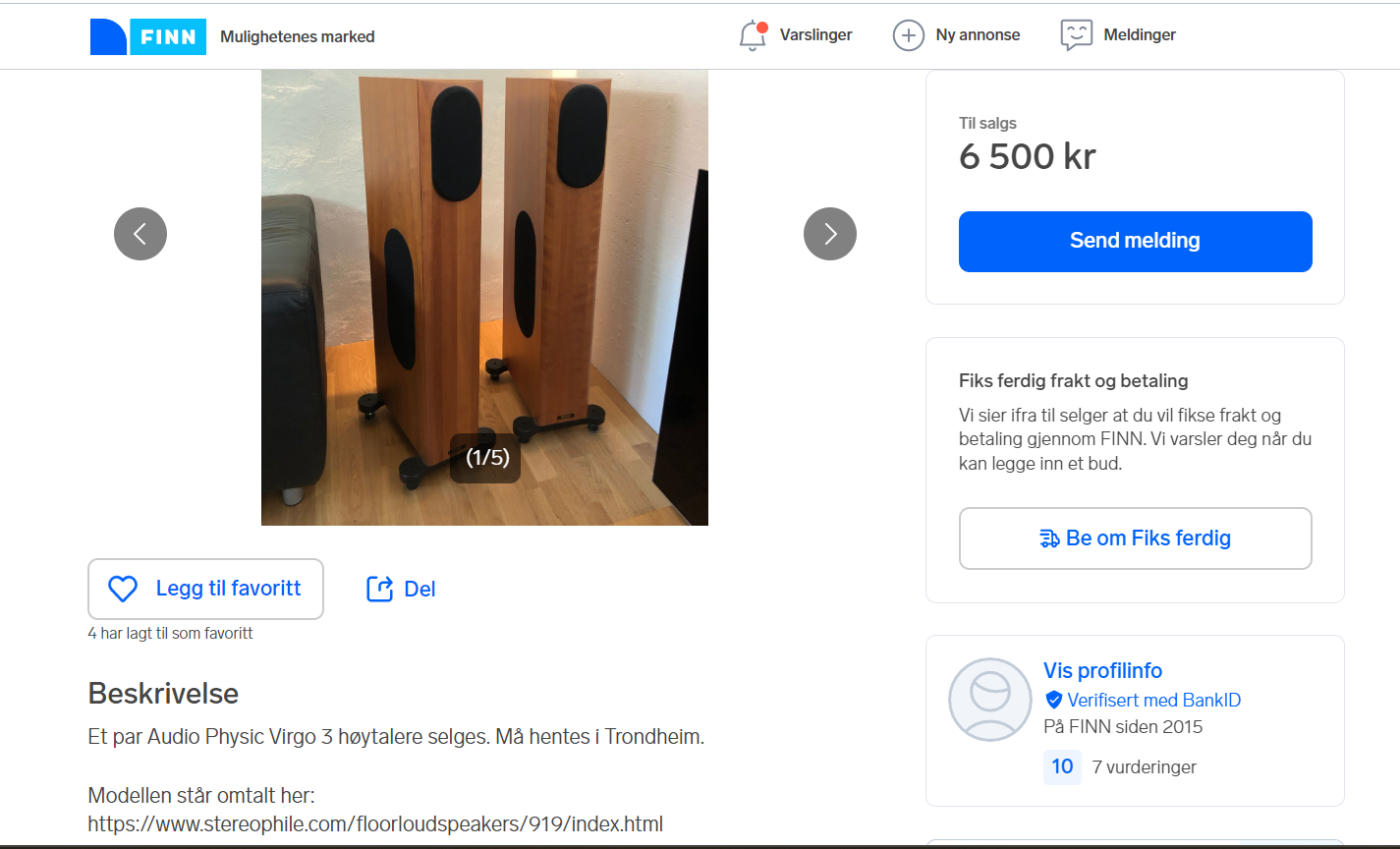This screenshot has height=849, width=1400.
Task: View the seller's 7 vurderinger
Action: point(1144,767)
